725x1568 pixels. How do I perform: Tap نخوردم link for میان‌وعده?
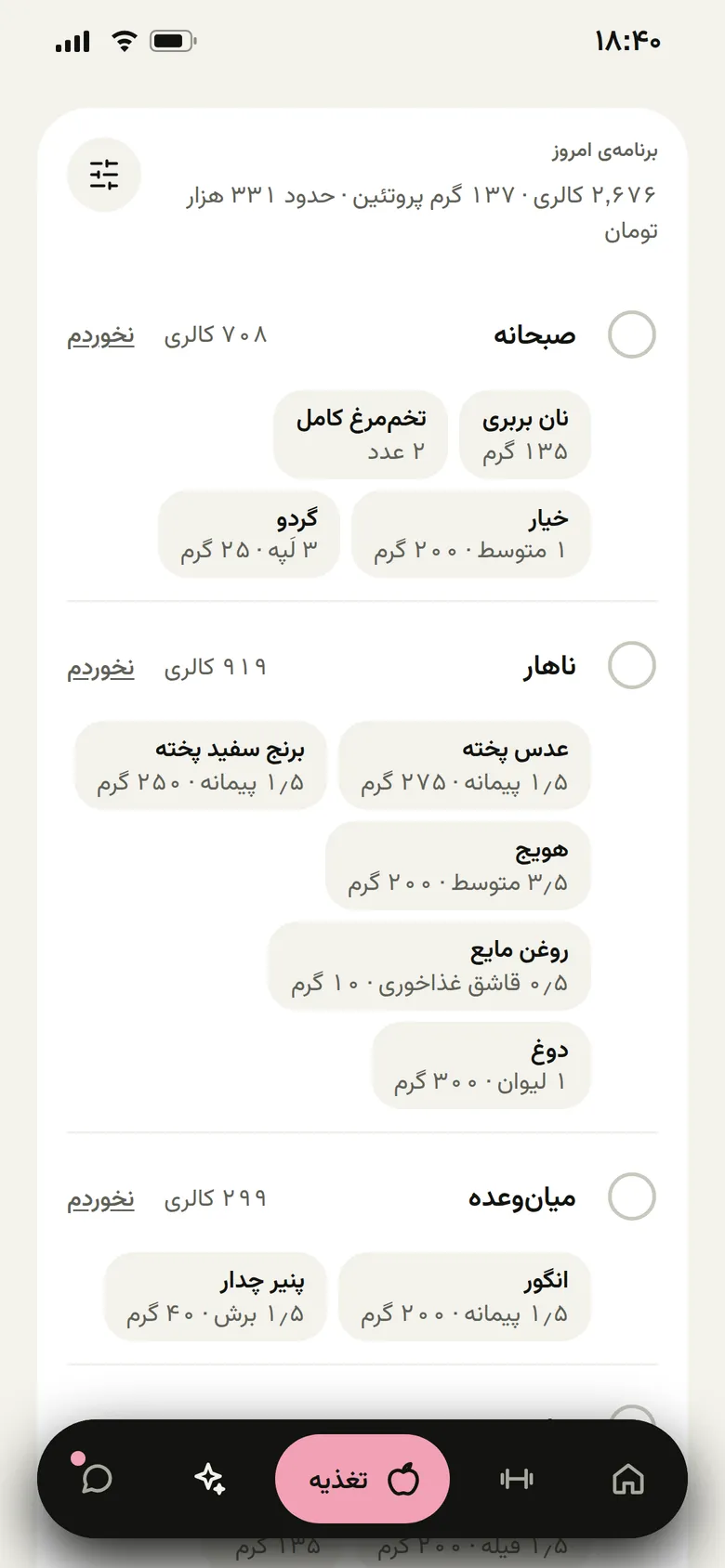coord(100,1198)
